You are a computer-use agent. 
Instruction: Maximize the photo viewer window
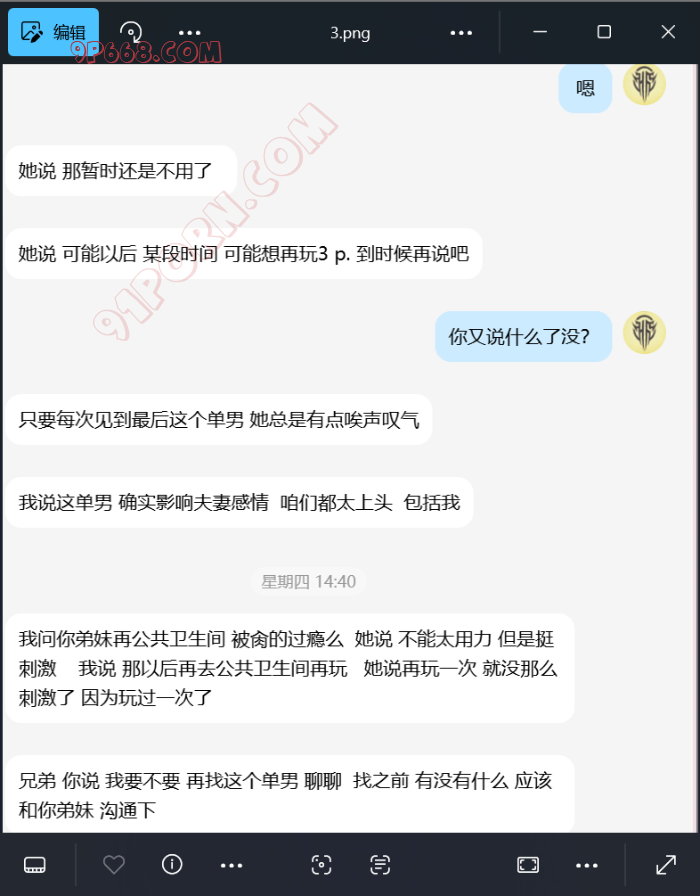point(604,32)
